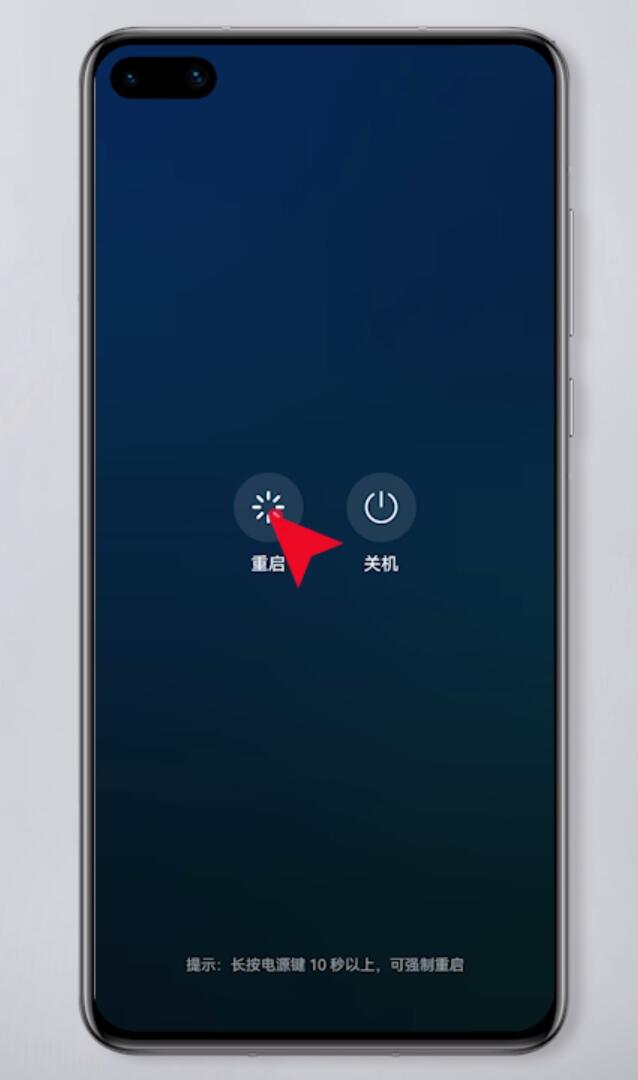The image size is (638, 1080).
Task: Tap the 重启 restart button
Action: click(267, 508)
